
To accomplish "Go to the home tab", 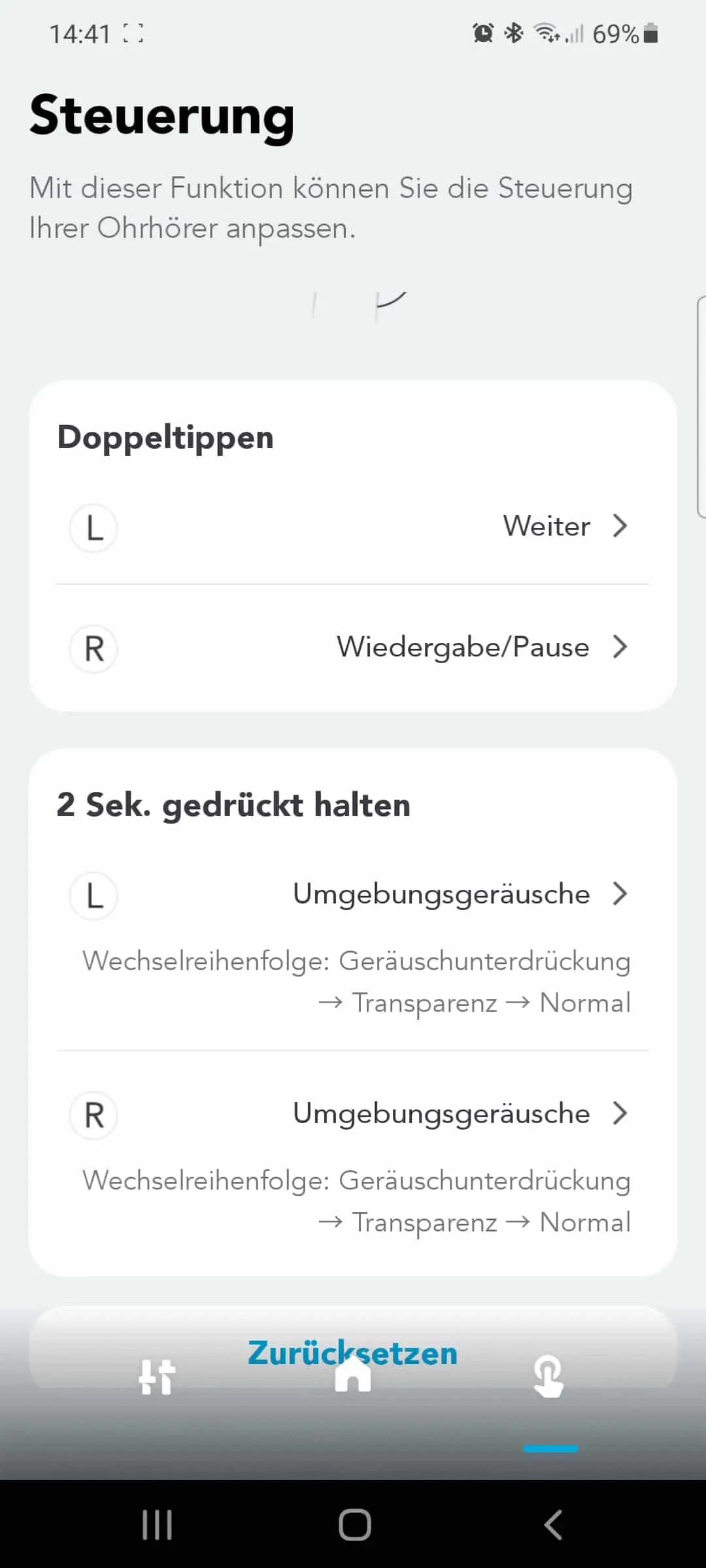I will point(353,1374).
